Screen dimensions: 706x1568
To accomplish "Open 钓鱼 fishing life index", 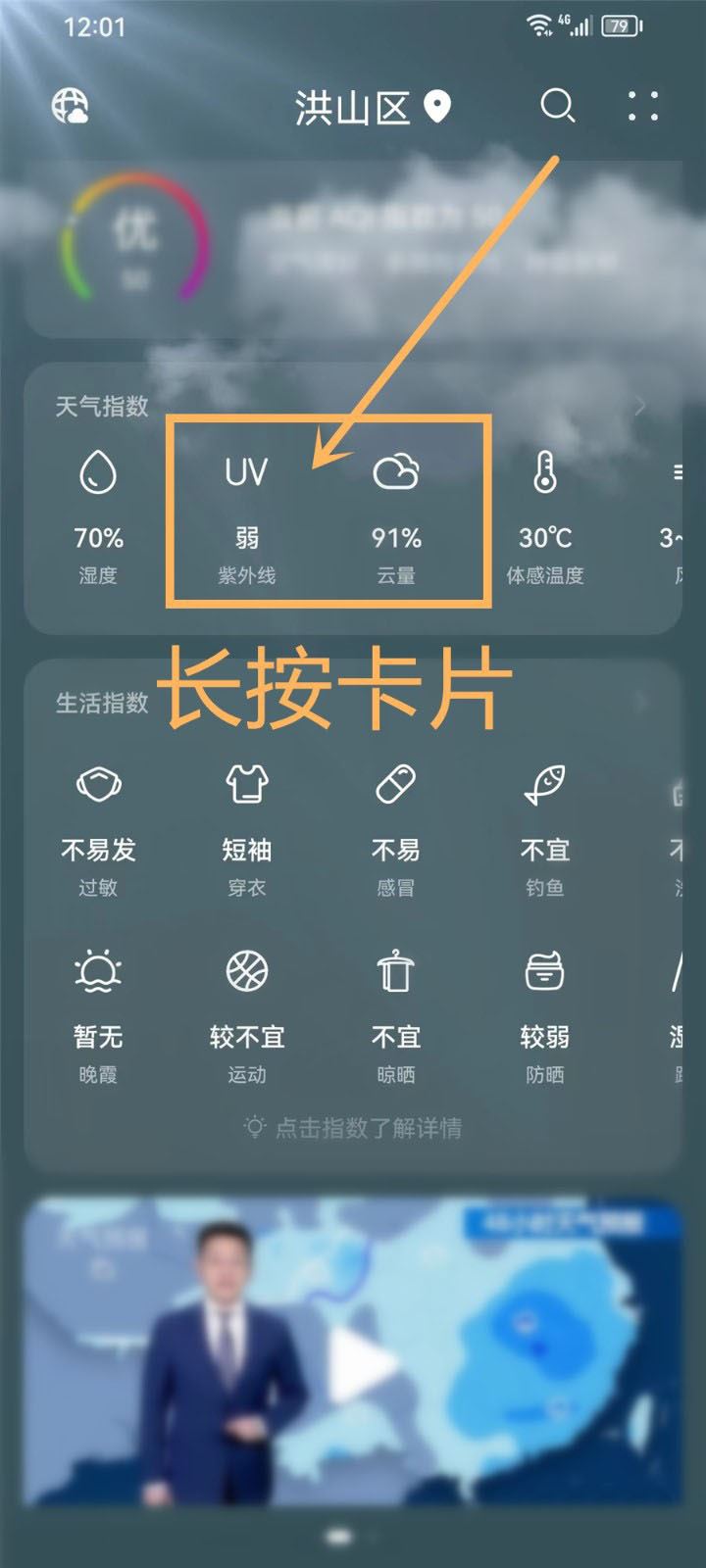I will coord(545,829).
